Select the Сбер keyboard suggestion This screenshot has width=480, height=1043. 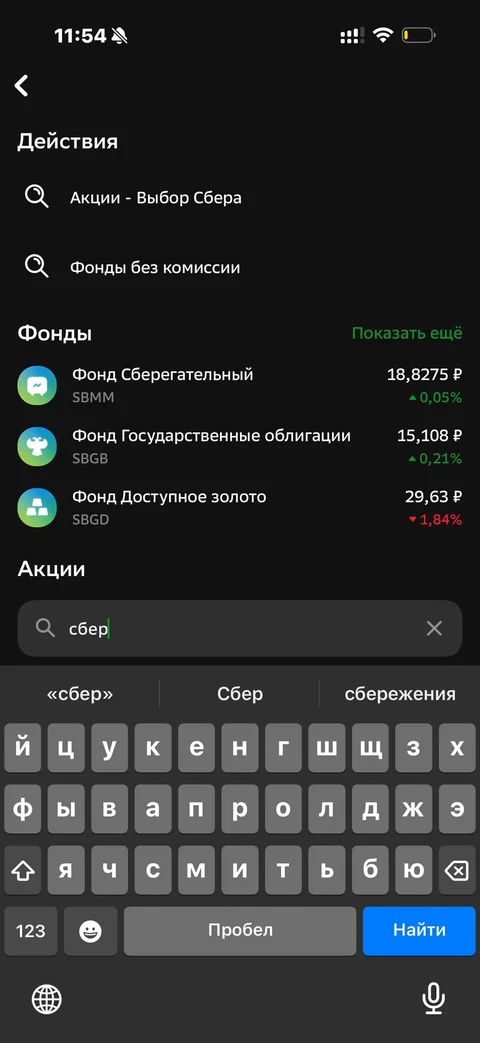point(240,694)
